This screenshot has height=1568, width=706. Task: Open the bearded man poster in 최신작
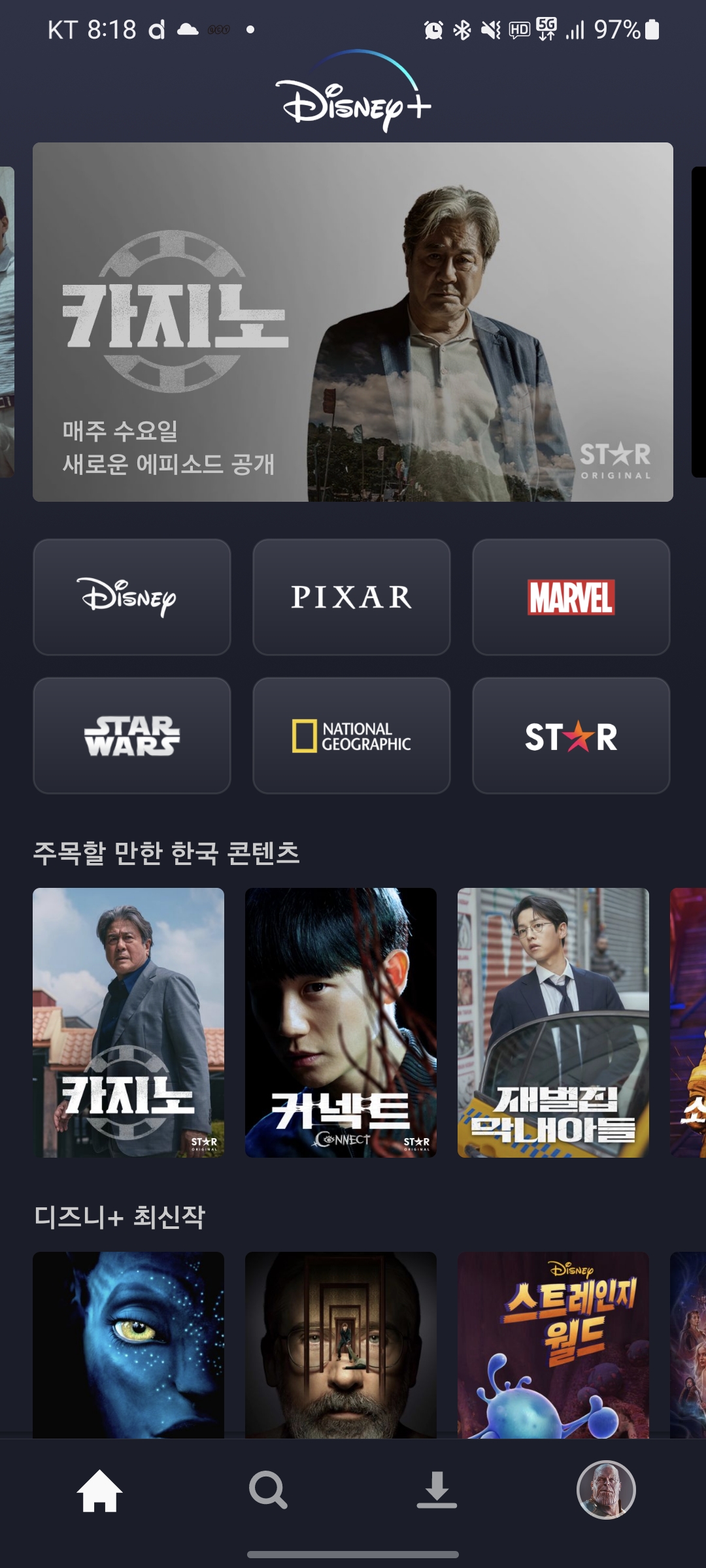tap(341, 1344)
